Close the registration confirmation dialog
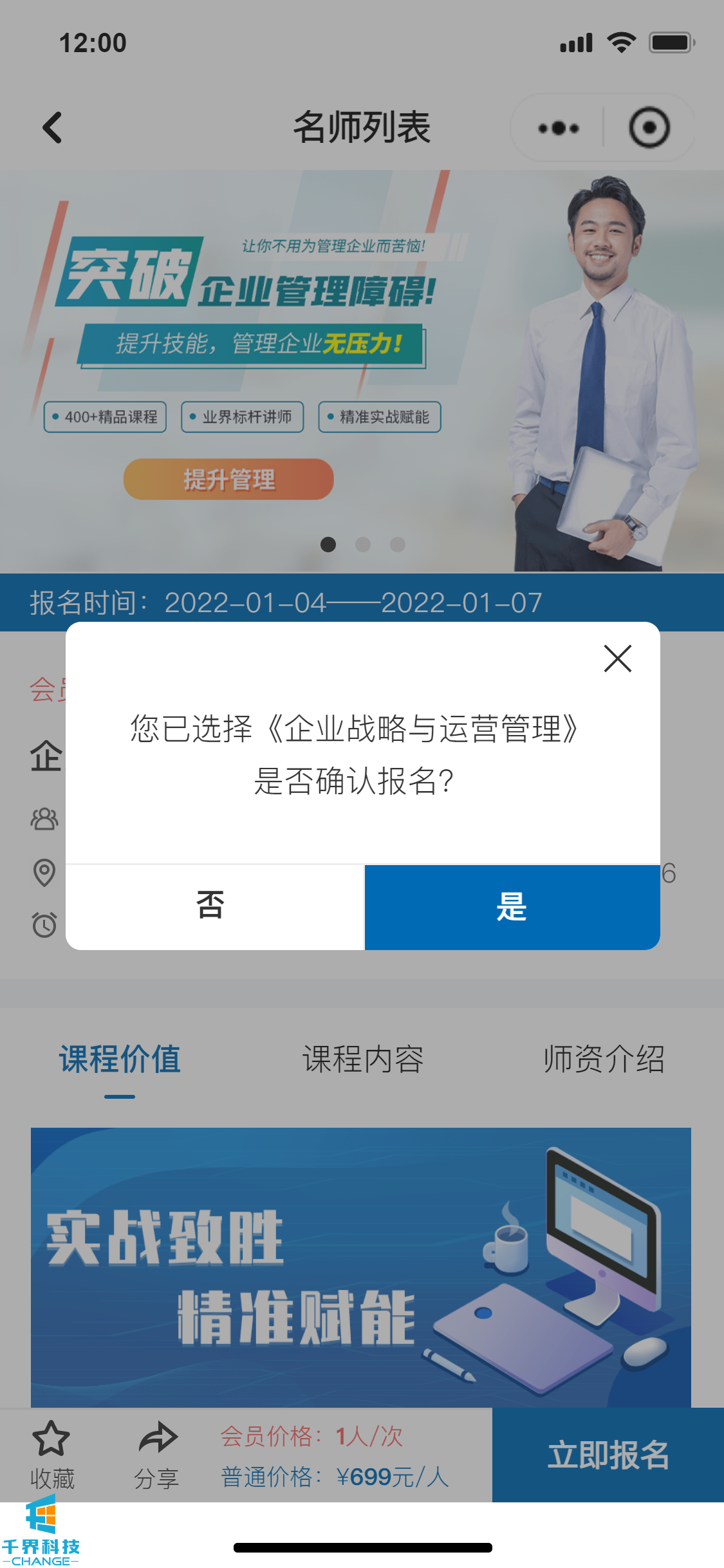Image resolution: width=724 pixels, height=1568 pixels. (x=617, y=658)
